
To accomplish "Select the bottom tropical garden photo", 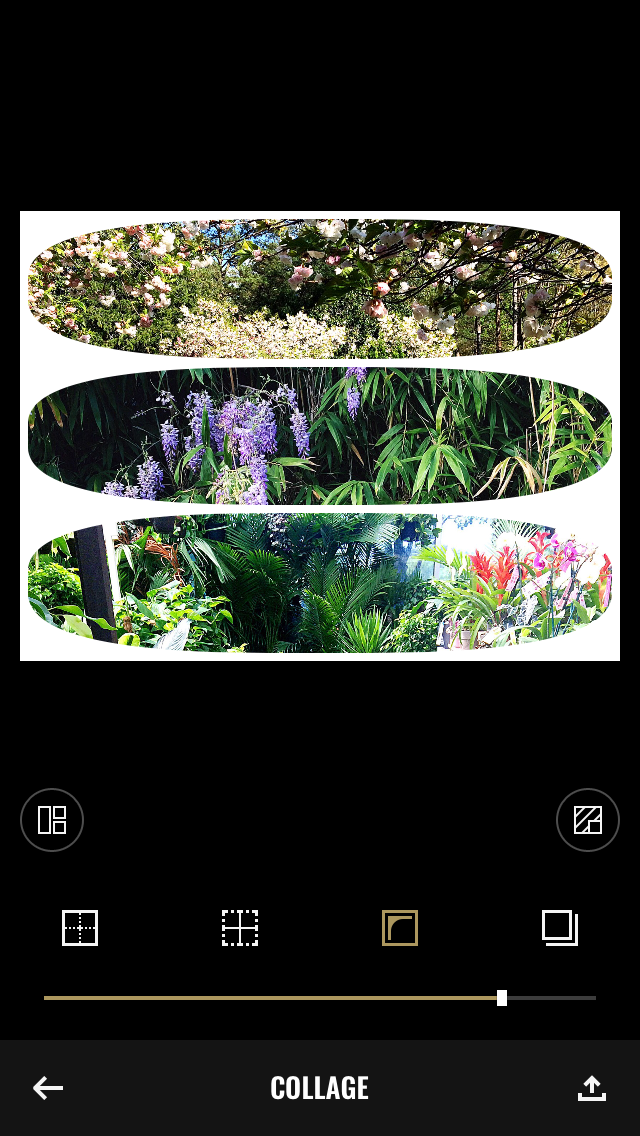I will (320, 583).
